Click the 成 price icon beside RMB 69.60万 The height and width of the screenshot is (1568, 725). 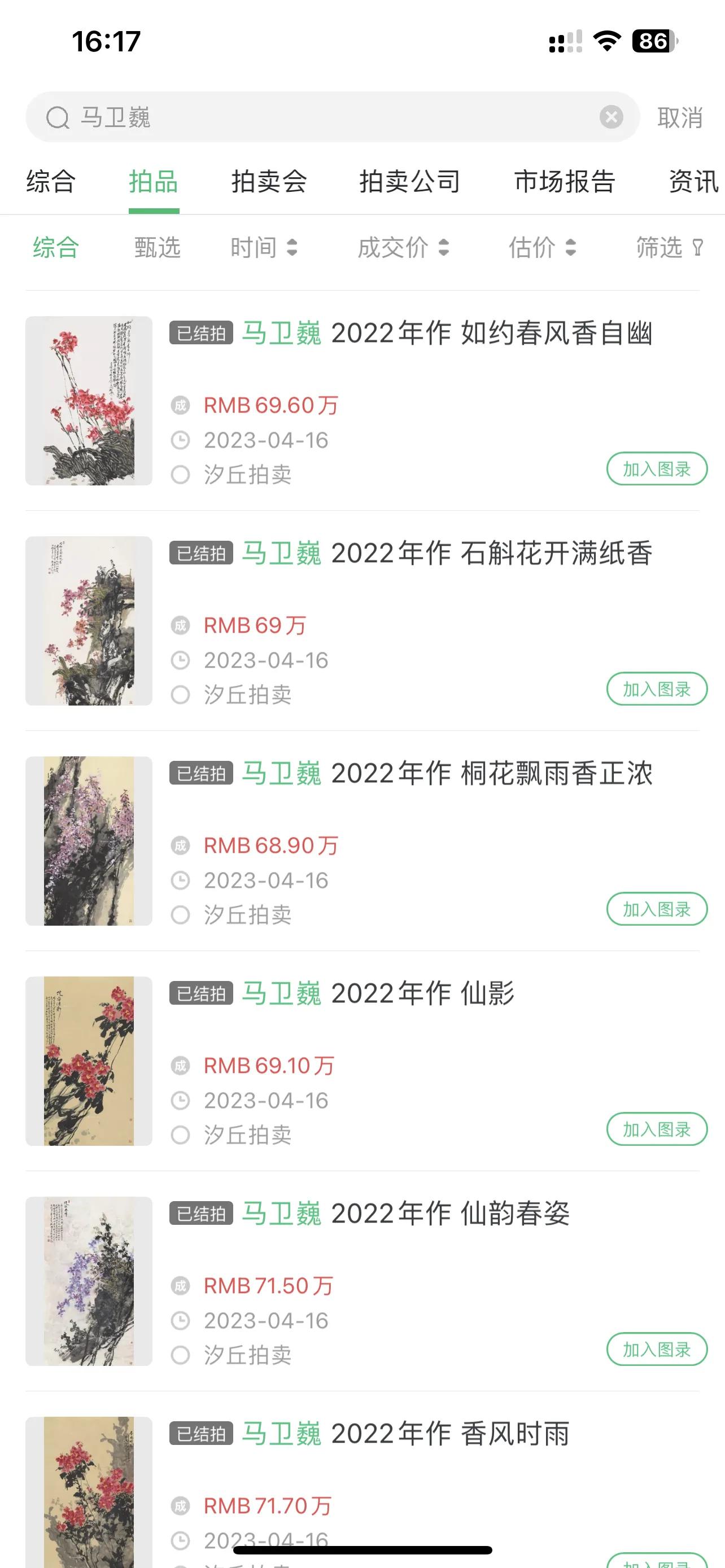(x=180, y=404)
